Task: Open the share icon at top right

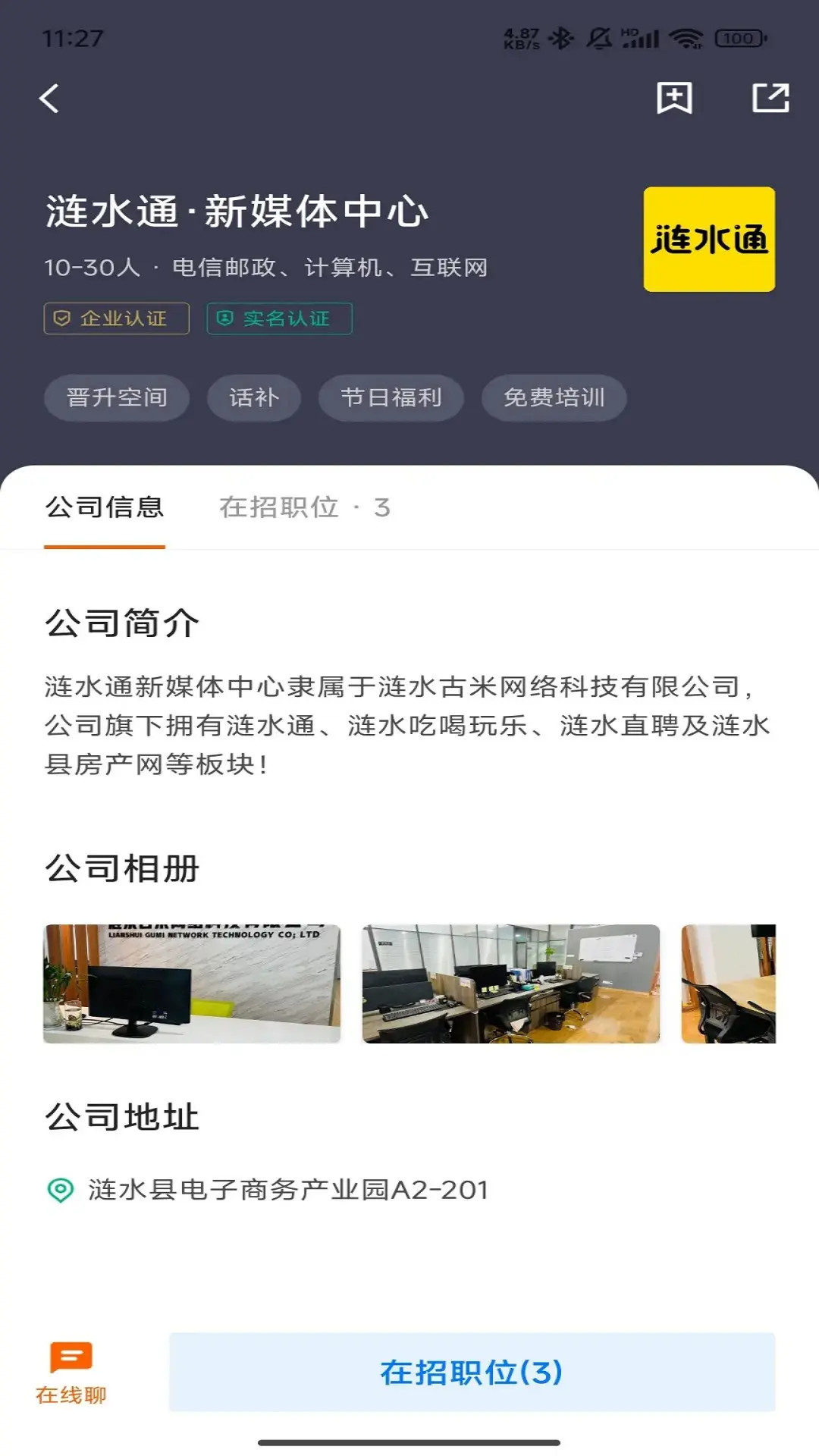Action: coord(771,98)
